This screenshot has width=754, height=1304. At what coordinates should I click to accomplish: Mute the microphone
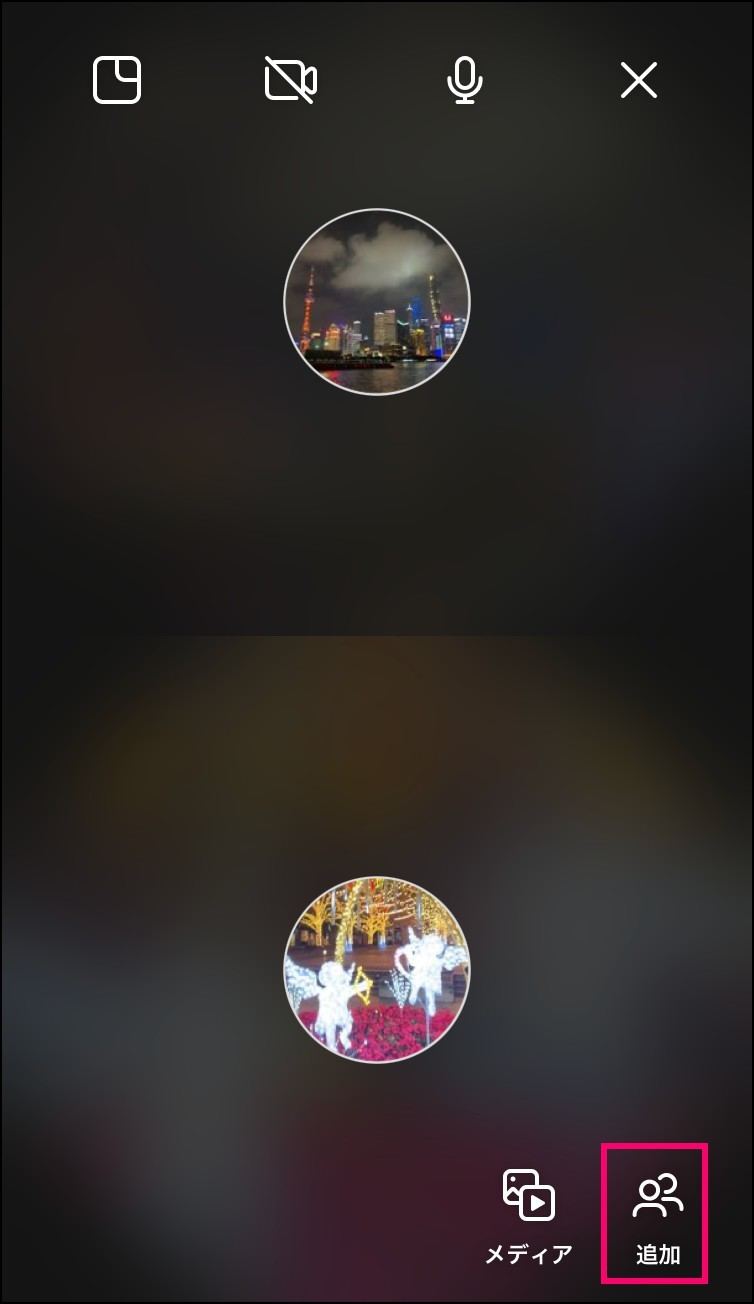pos(464,80)
